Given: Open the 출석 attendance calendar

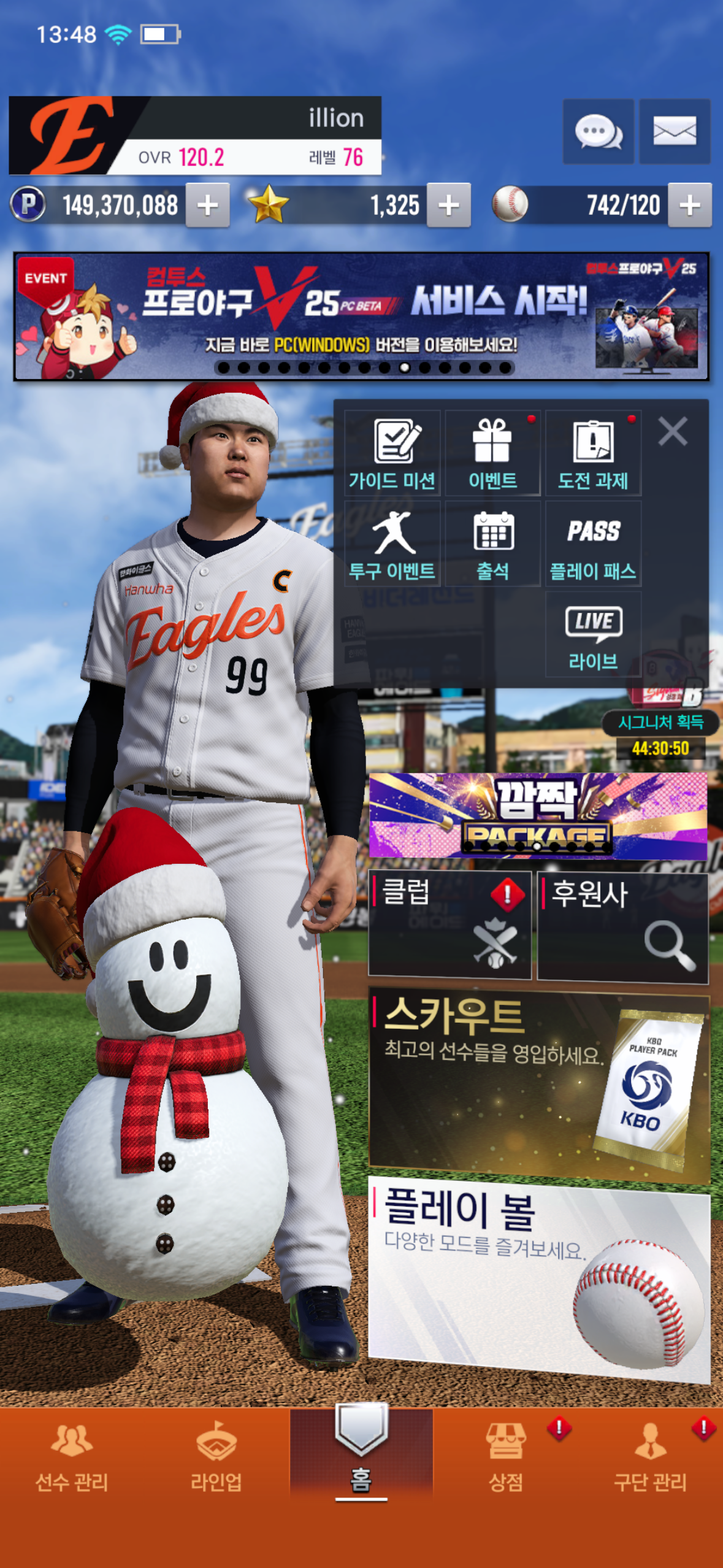Looking at the screenshot, I should [x=492, y=544].
